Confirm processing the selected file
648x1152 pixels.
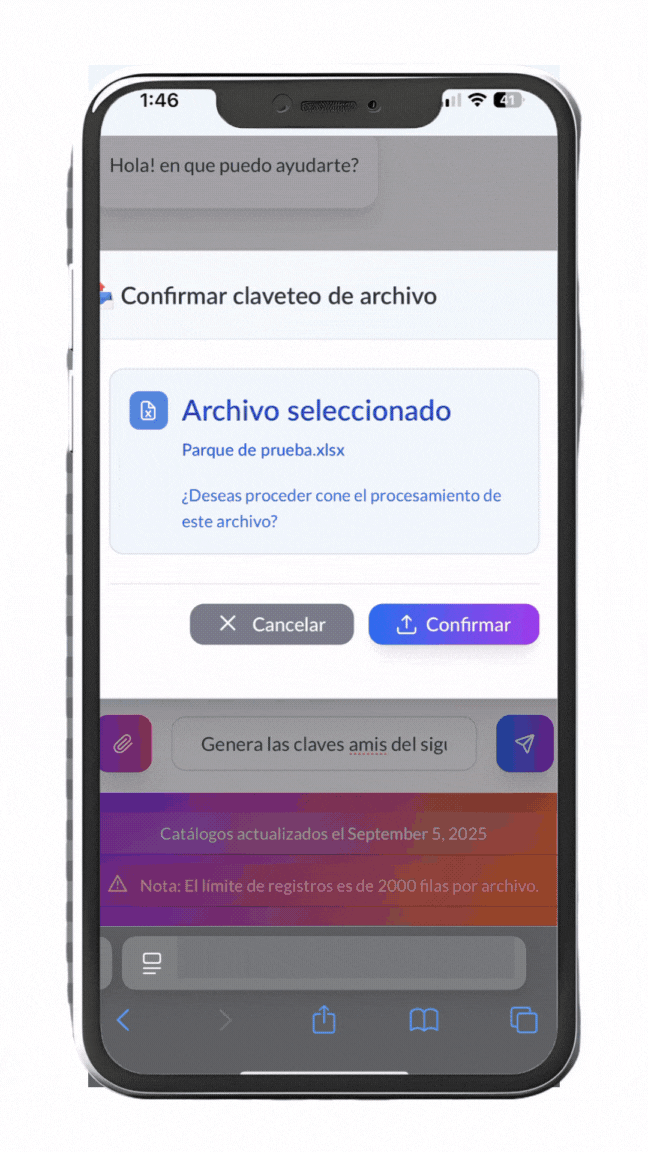[453, 624]
